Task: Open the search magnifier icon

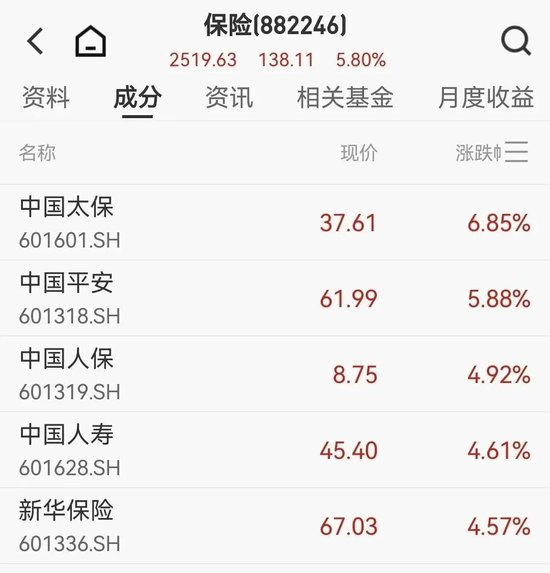Action: pyautogui.click(x=516, y=40)
